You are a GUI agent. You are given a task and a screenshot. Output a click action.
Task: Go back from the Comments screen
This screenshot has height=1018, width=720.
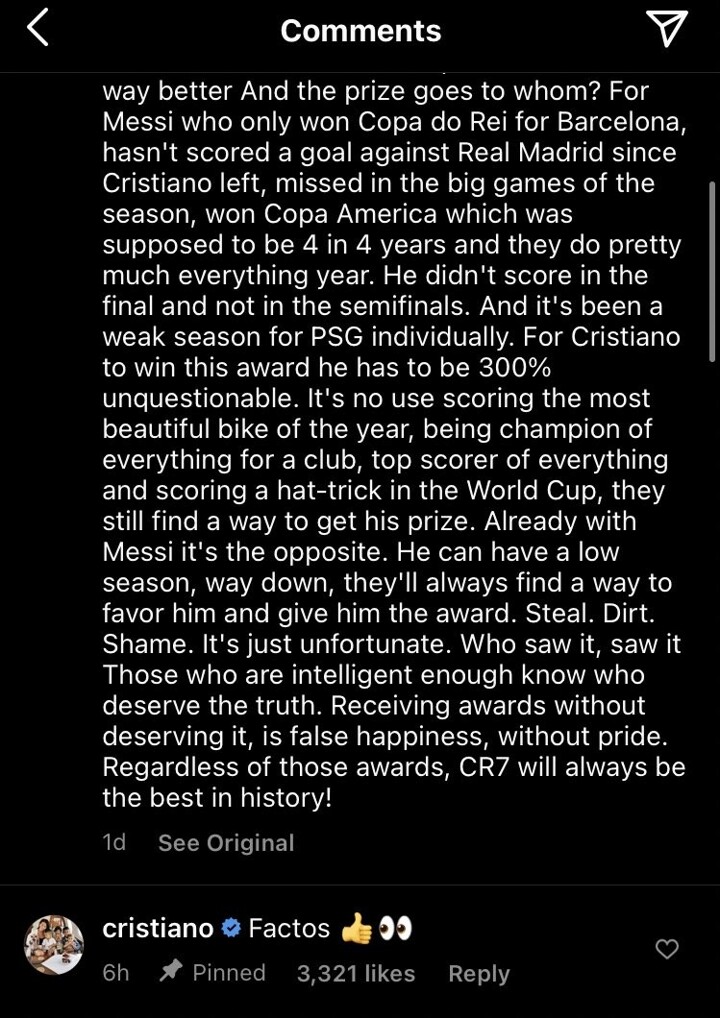pos(38,30)
